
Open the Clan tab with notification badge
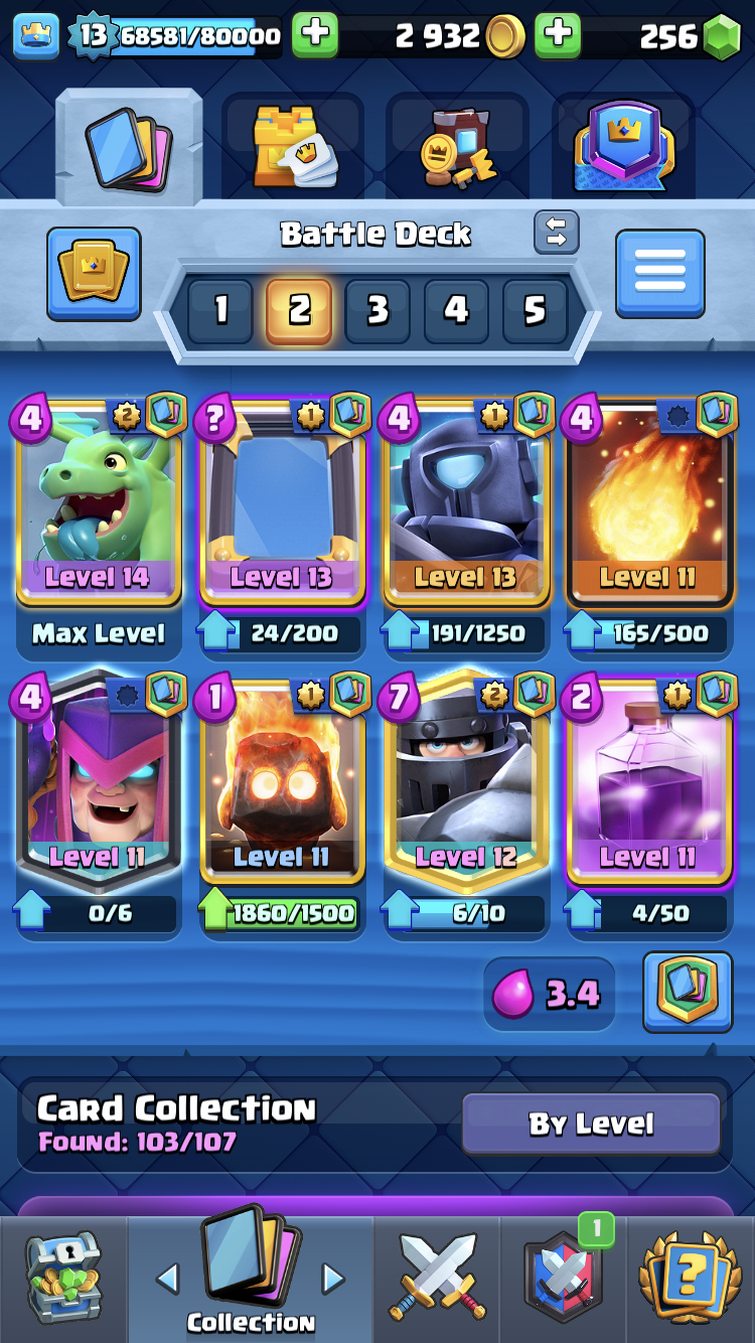pos(565,1275)
